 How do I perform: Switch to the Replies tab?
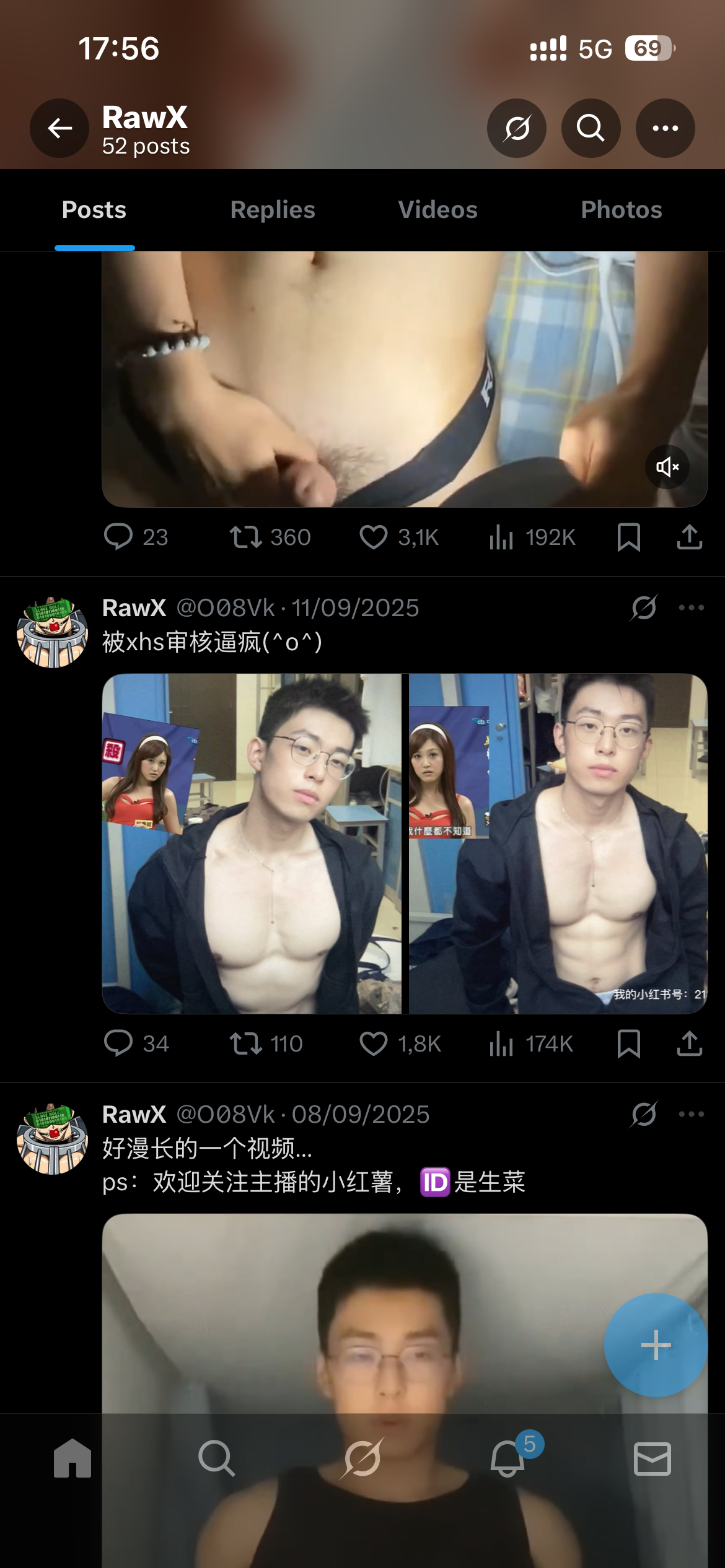click(x=273, y=210)
